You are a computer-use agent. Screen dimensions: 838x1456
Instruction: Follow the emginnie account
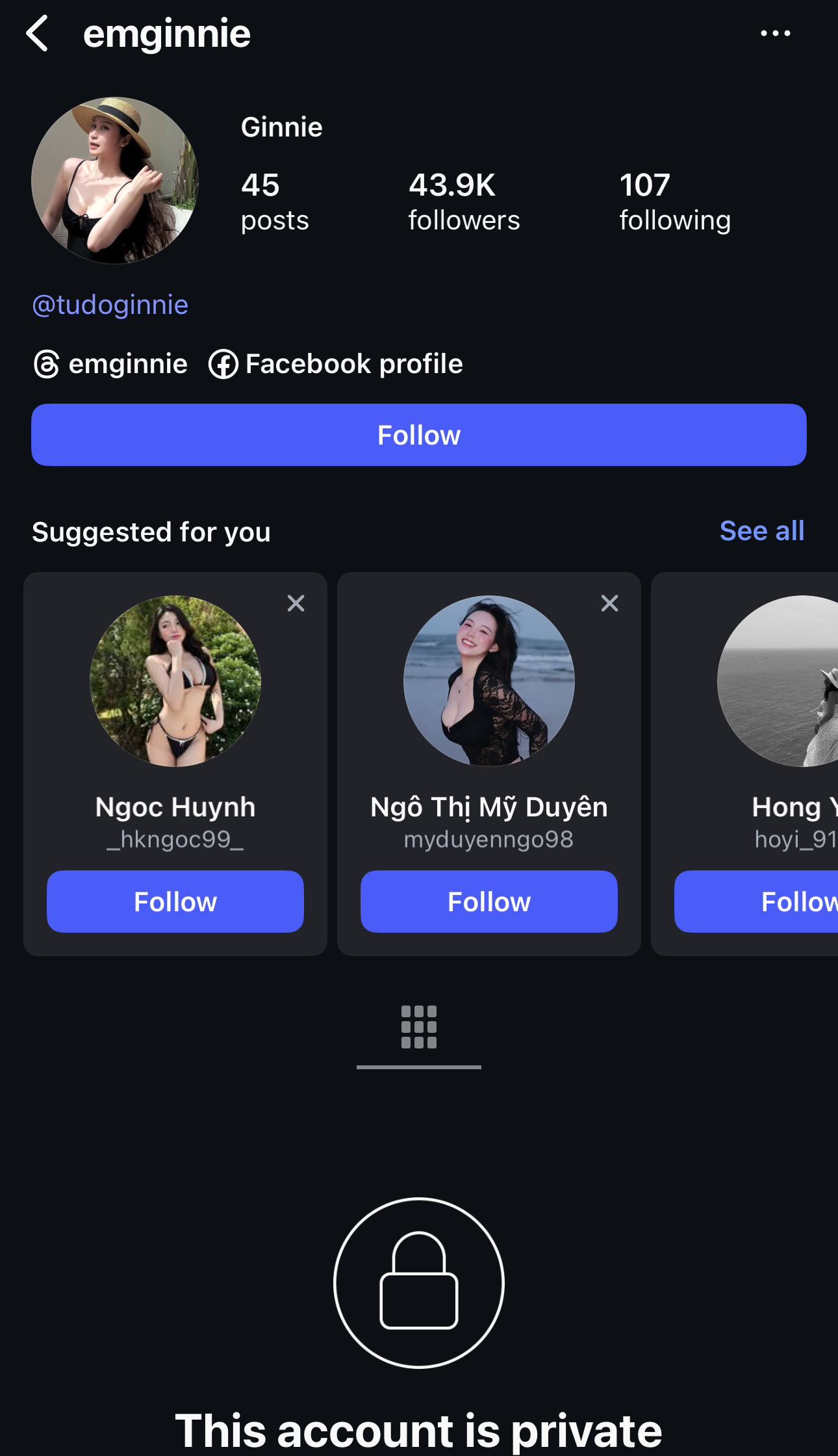tap(418, 435)
